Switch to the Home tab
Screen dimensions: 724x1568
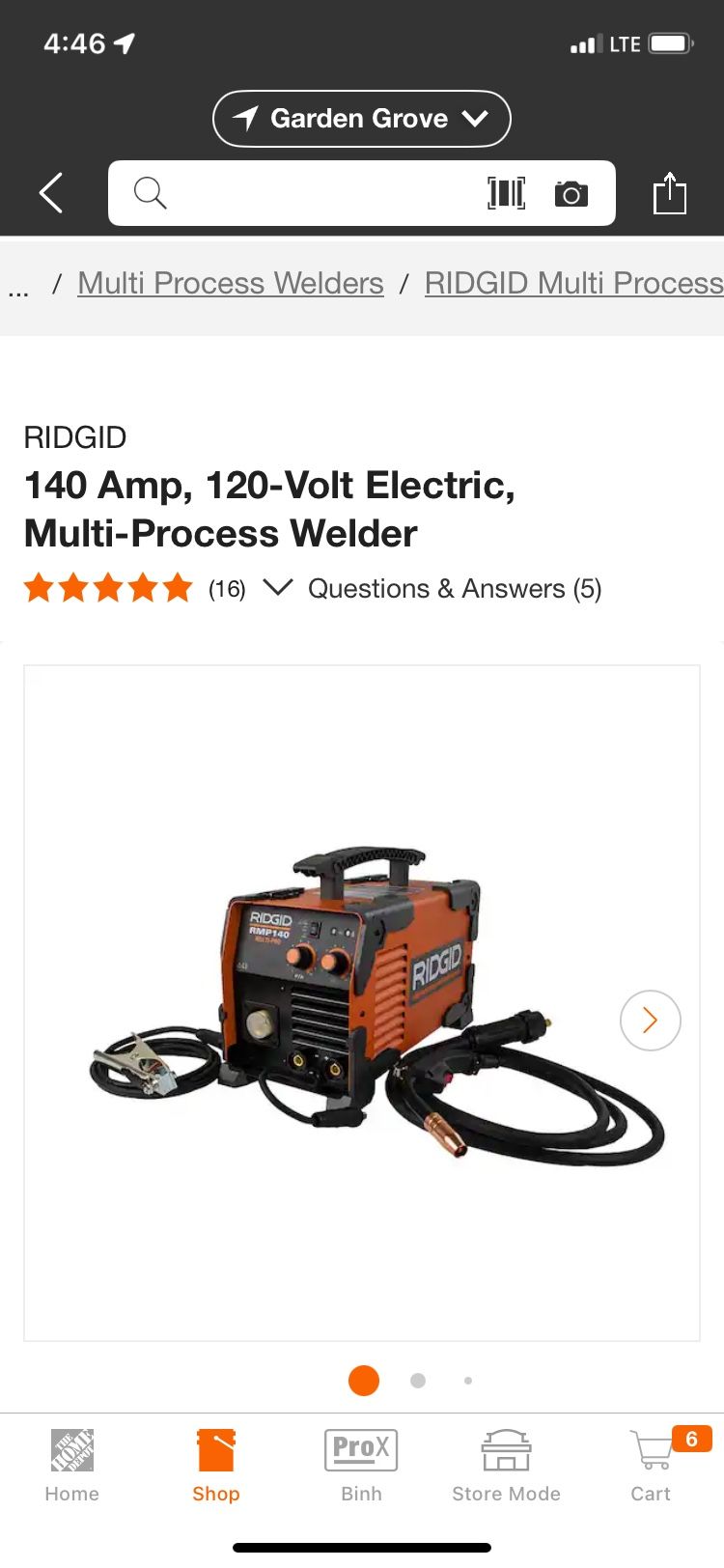point(72,1466)
